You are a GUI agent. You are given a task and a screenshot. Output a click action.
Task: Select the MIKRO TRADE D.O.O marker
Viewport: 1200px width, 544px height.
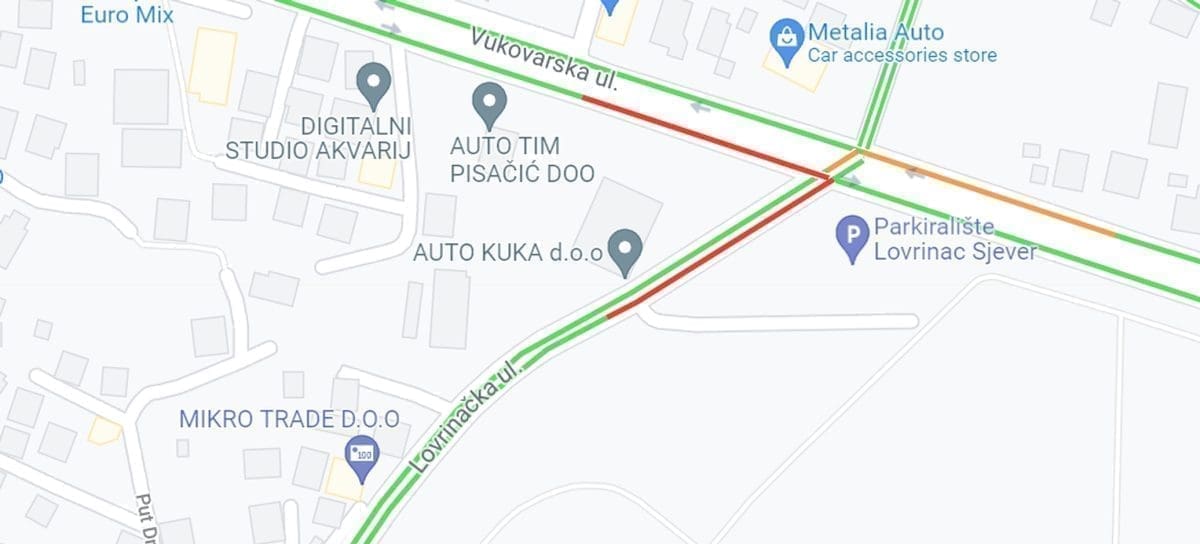pos(362,455)
